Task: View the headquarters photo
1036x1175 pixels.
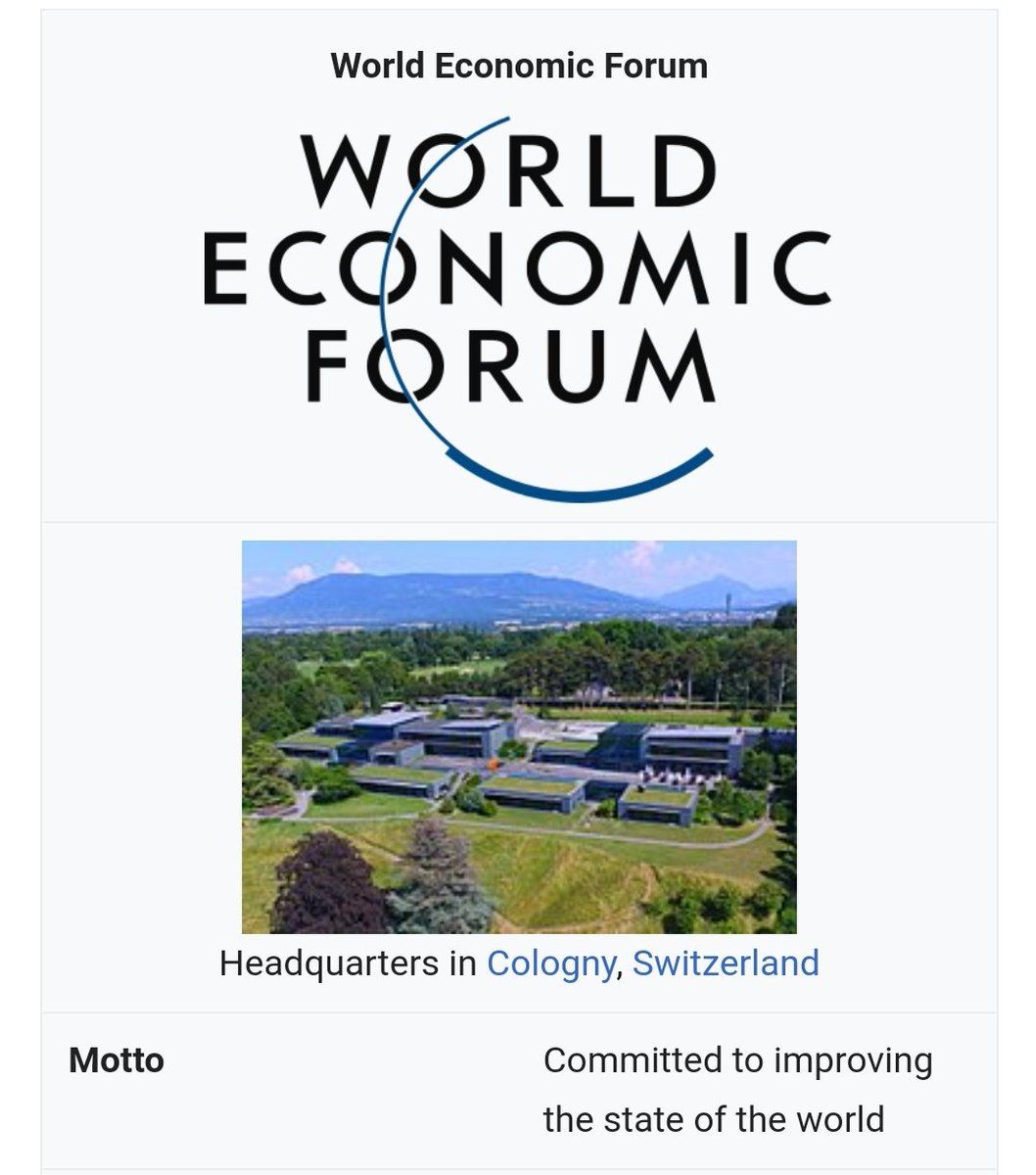Action: [519, 736]
